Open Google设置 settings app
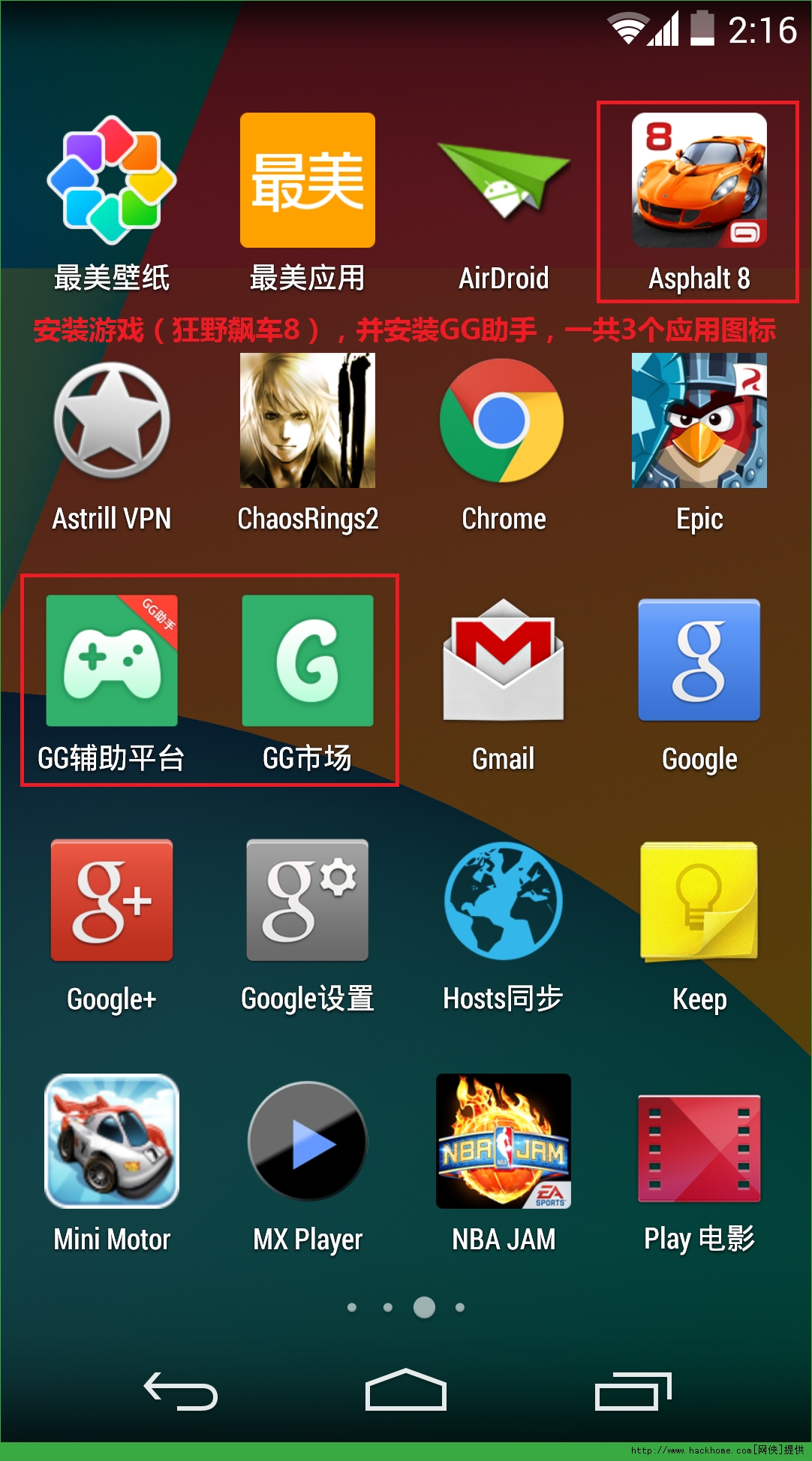812x1461 pixels. [x=308, y=901]
